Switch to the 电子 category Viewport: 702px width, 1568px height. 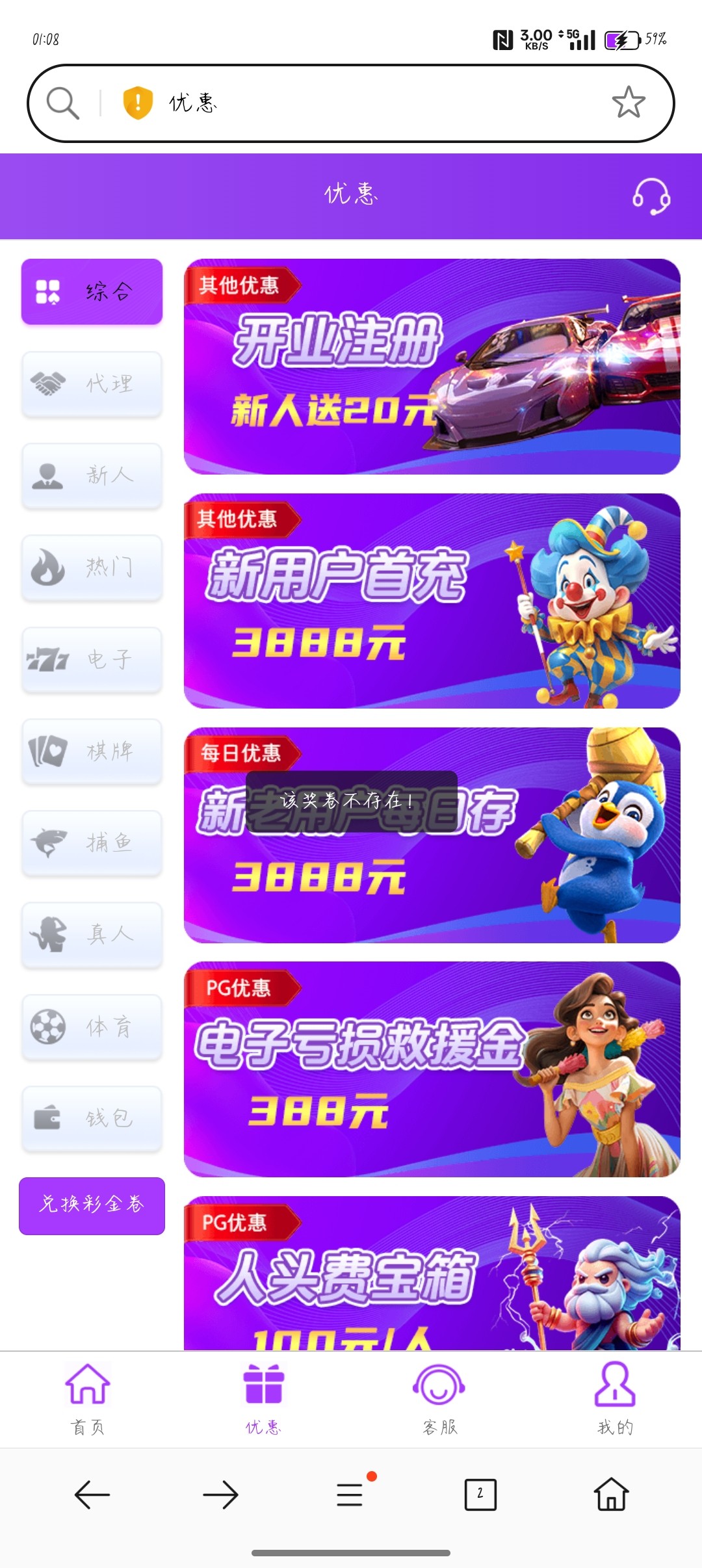click(x=92, y=660)
